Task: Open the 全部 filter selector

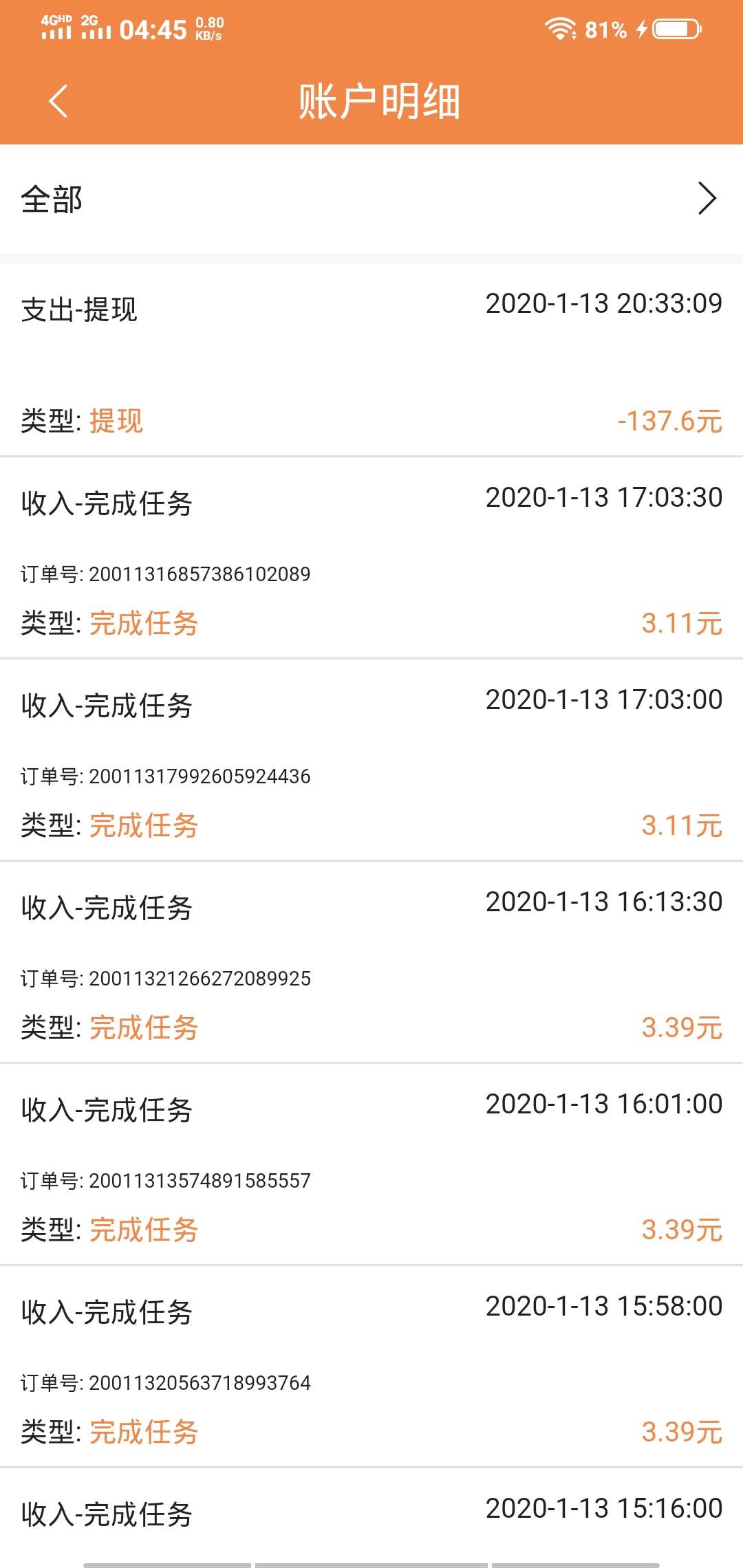Action: pos(371,199)
